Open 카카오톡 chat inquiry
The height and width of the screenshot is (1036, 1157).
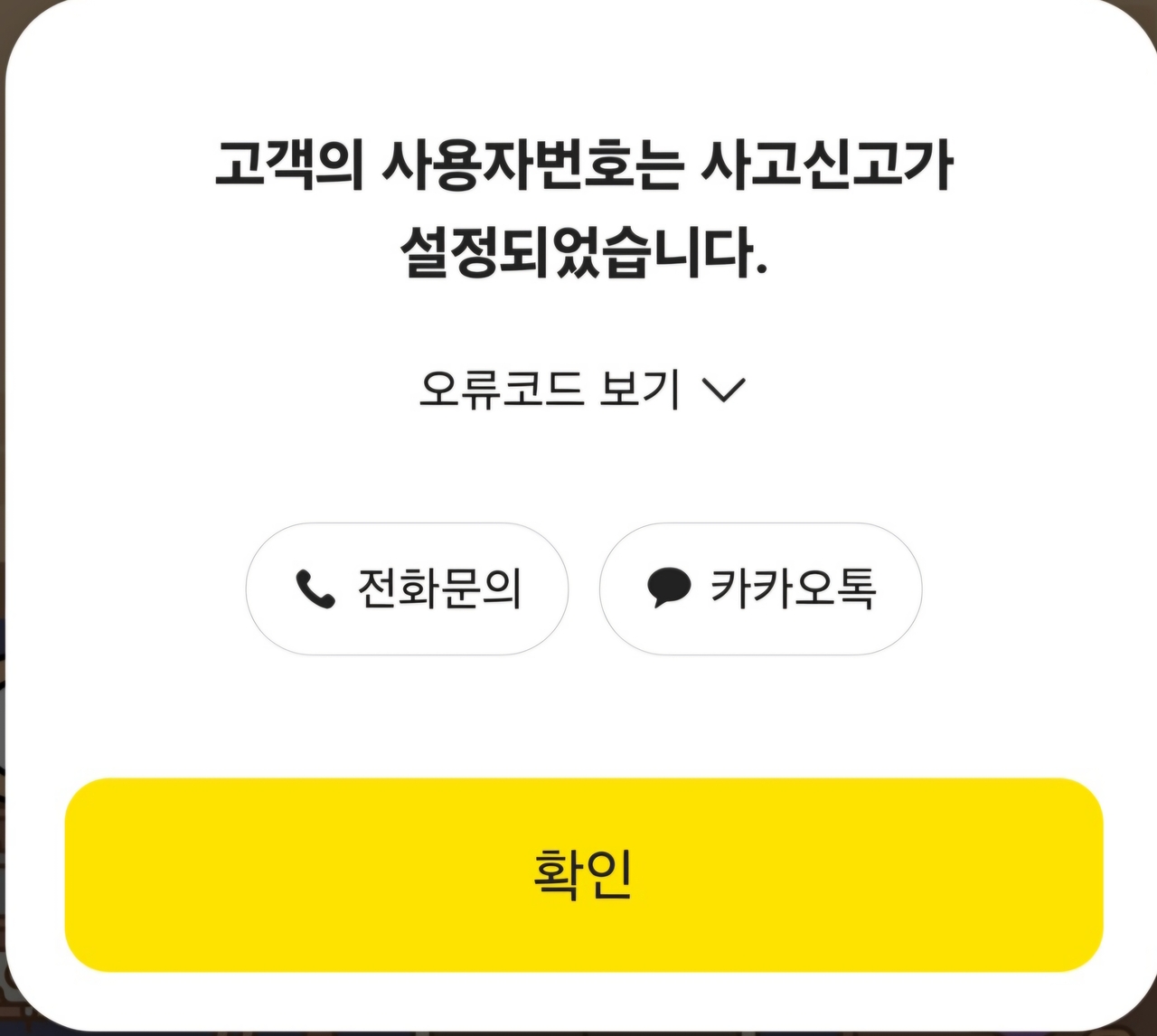[x=760, y=589]
